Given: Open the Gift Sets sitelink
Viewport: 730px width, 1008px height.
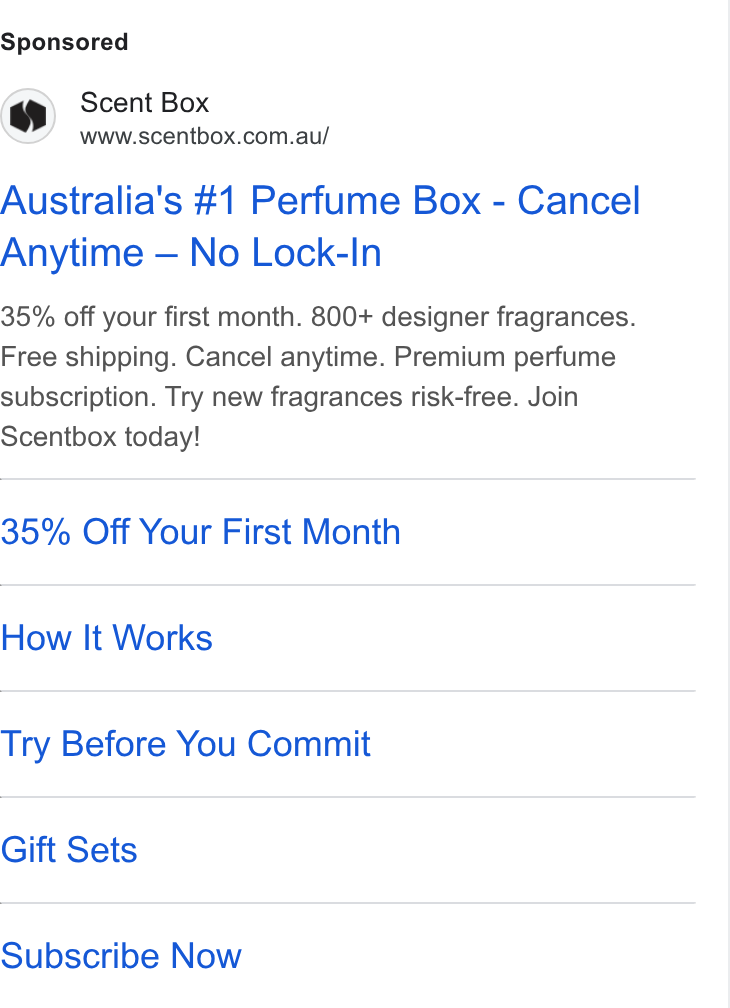Looking at the screenshot, I should click(69, 850).
